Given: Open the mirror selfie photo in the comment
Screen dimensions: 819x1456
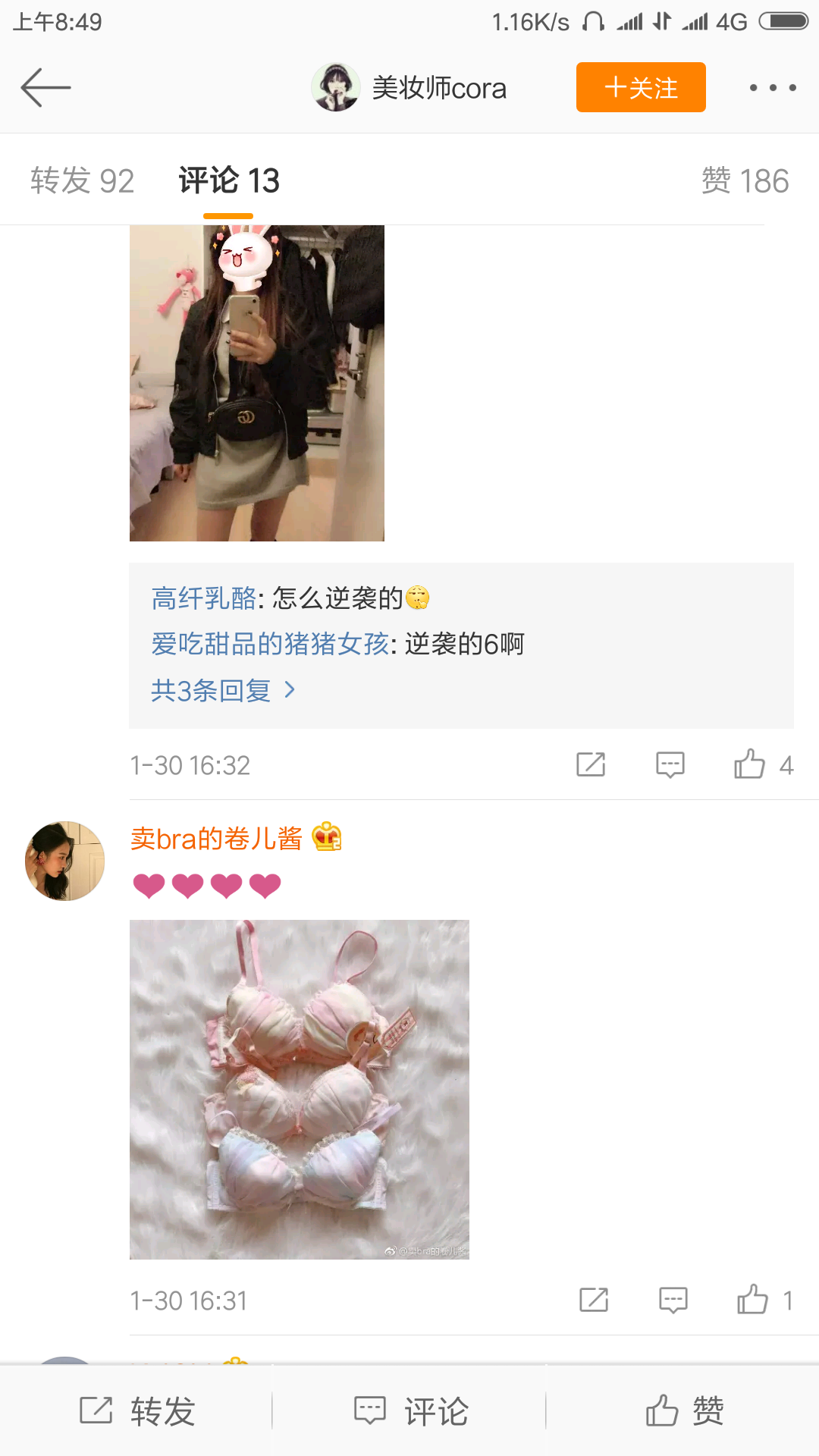Looking at the screenshot, I should pos(256,383).
